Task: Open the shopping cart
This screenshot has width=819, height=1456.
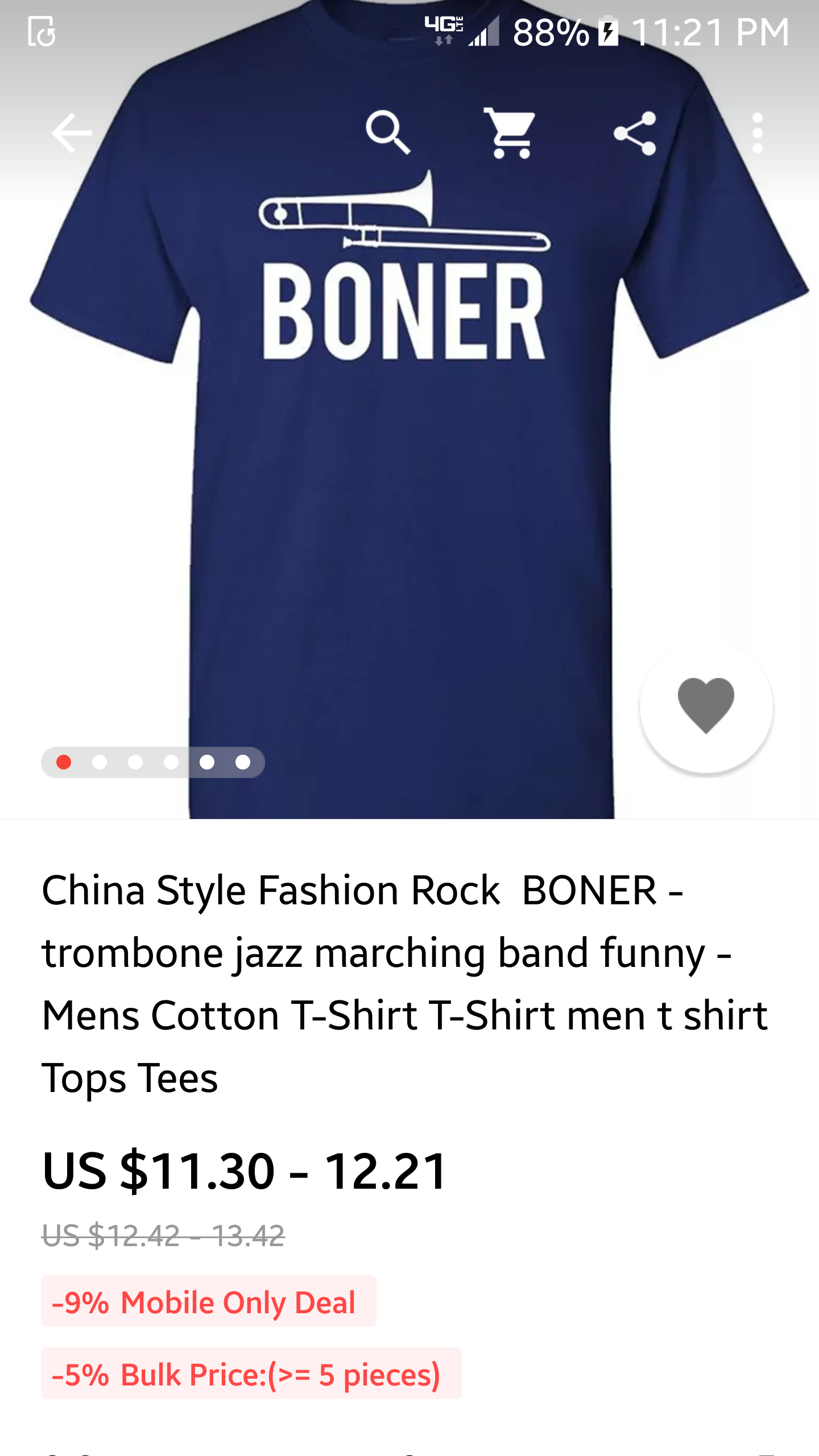Action: click(510, 133)
